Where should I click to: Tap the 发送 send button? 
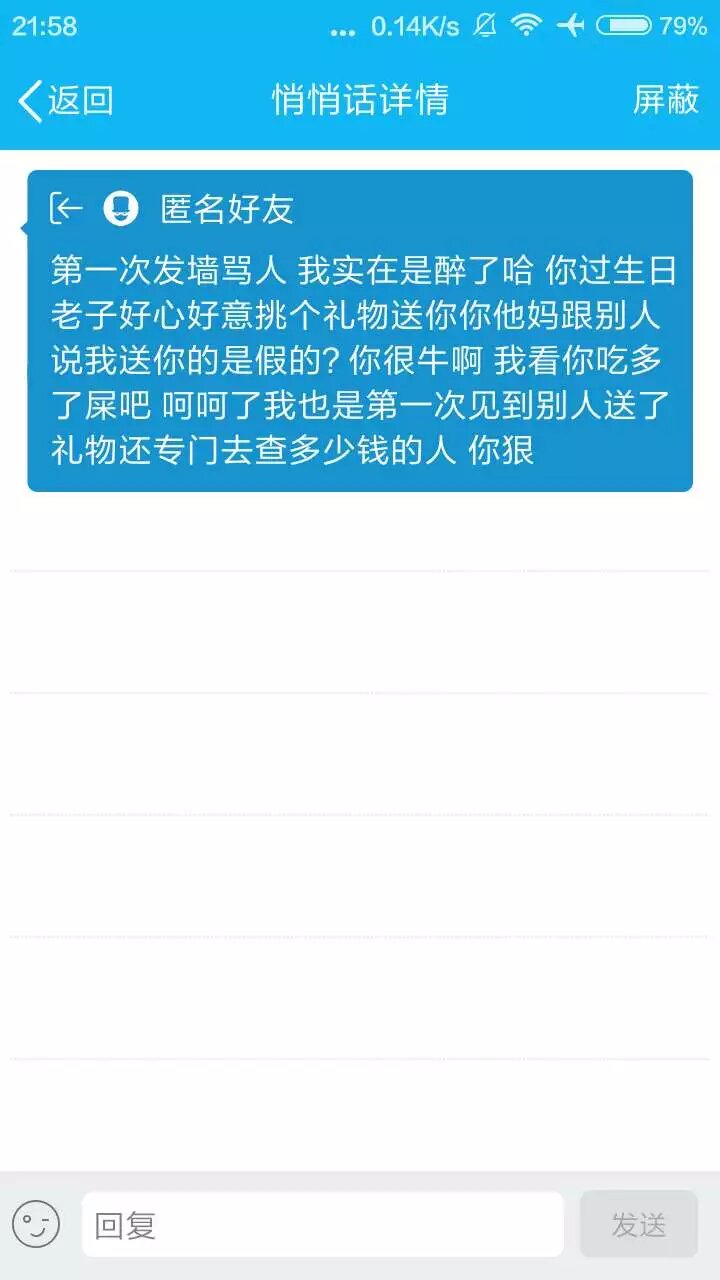[638, 1224]
